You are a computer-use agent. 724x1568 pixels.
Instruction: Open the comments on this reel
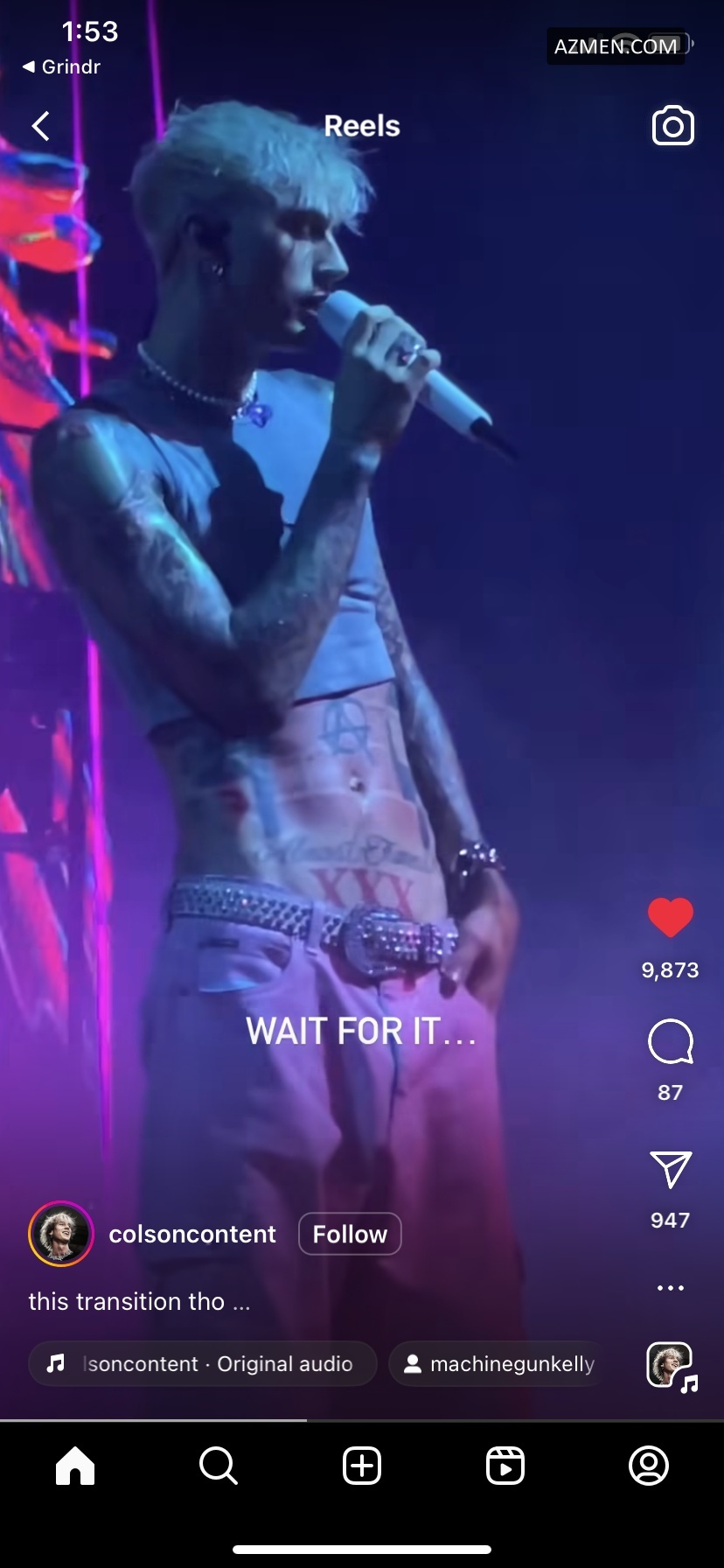670,1041
